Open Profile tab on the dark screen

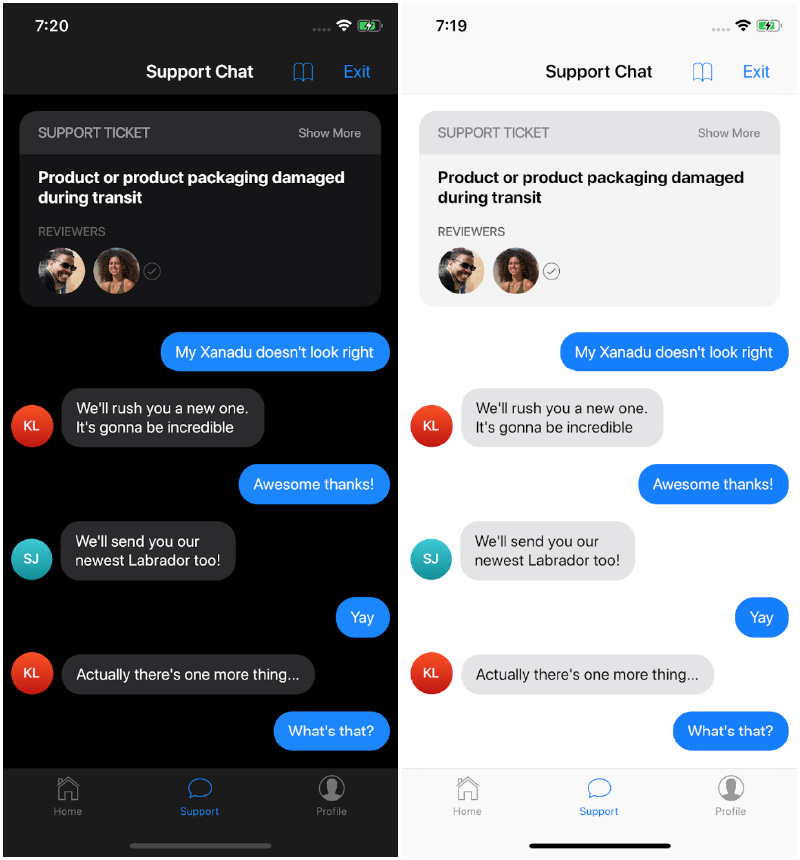(331, 797)
